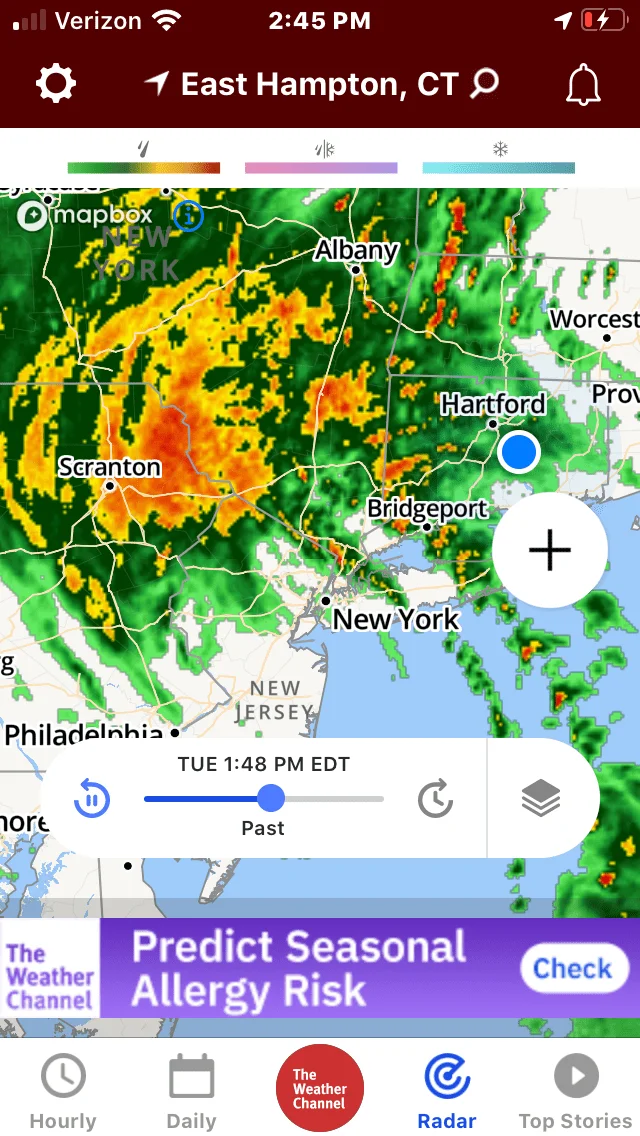640x1136 pixels.
Task: Select the Radar tab
Action: click(x=447, y=1093)
